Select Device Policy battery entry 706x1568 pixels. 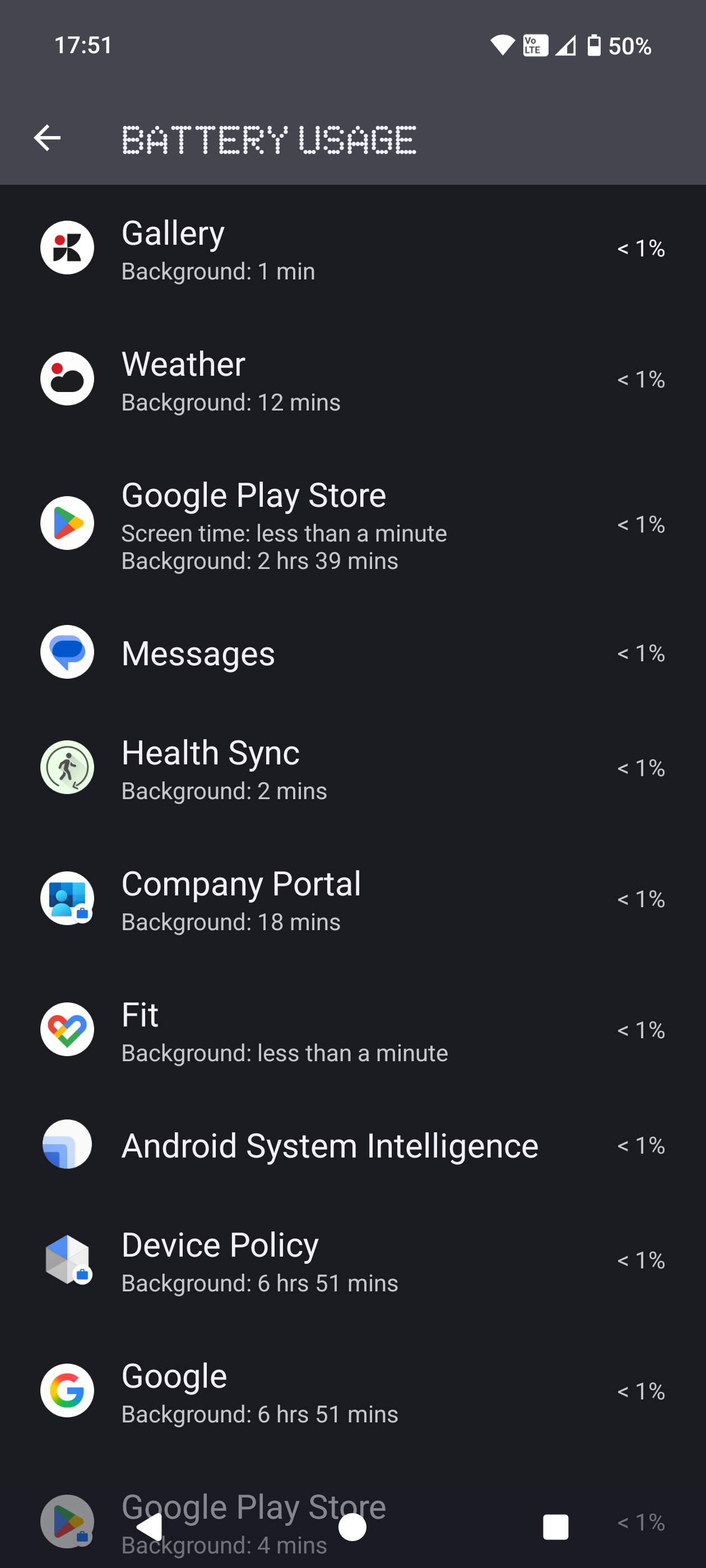(x=352, y=1261)
